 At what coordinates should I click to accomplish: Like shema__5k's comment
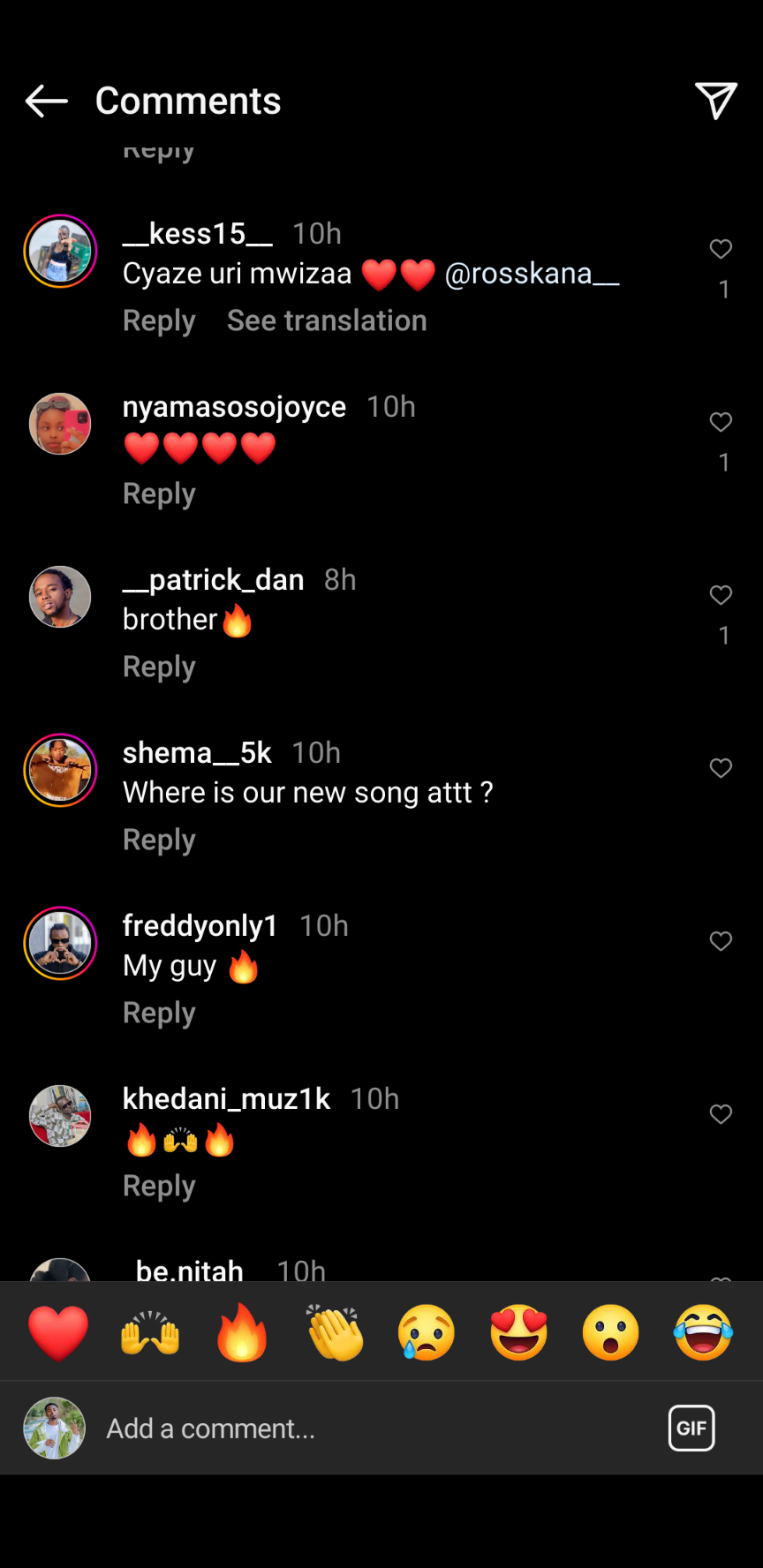721,768
